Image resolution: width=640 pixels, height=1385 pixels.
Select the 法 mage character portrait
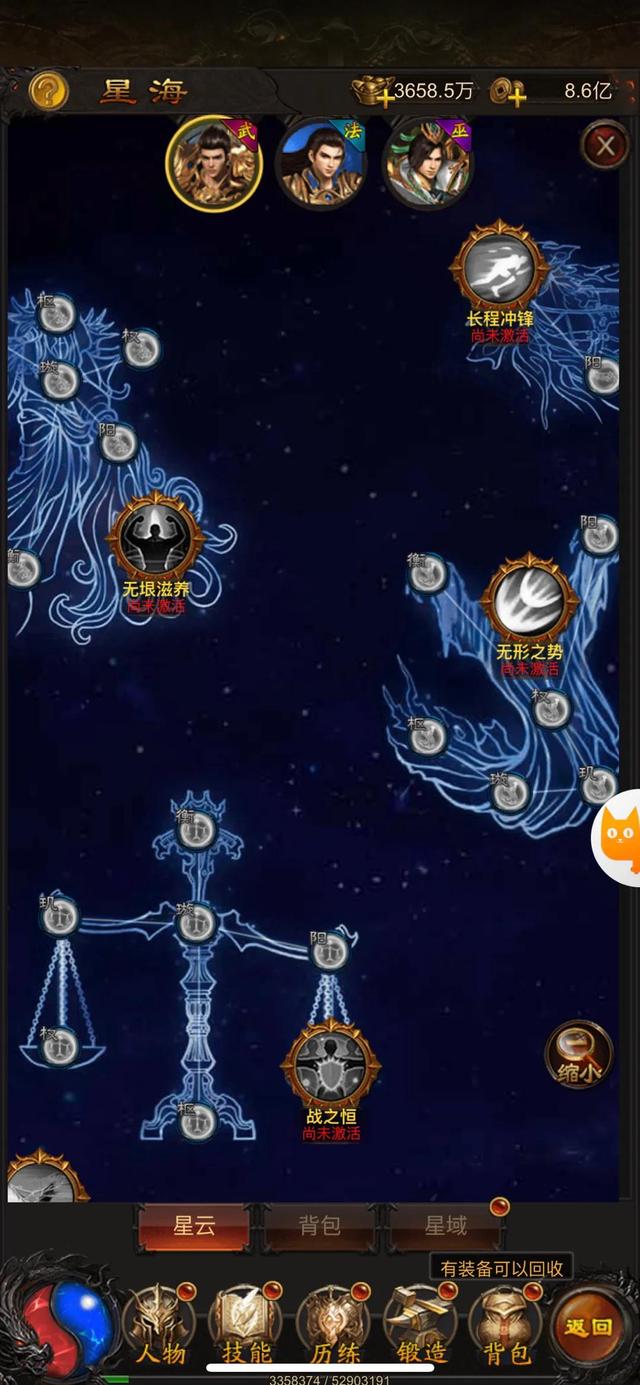point(320,161)
